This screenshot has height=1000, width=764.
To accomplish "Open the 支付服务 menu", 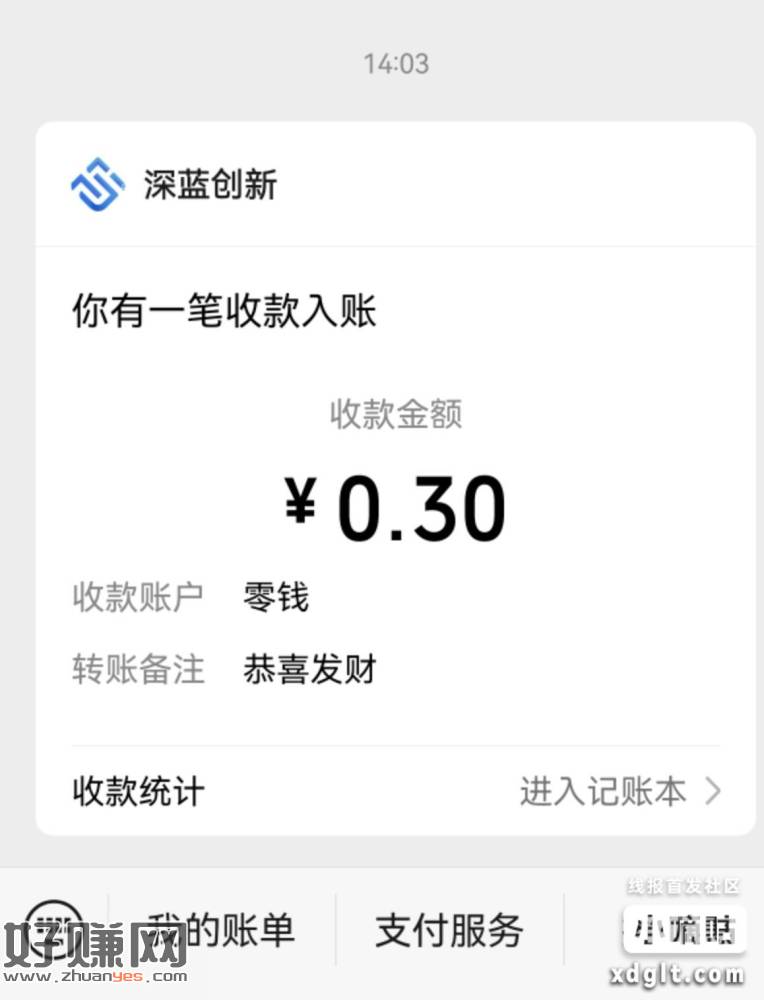I will 449,930.
